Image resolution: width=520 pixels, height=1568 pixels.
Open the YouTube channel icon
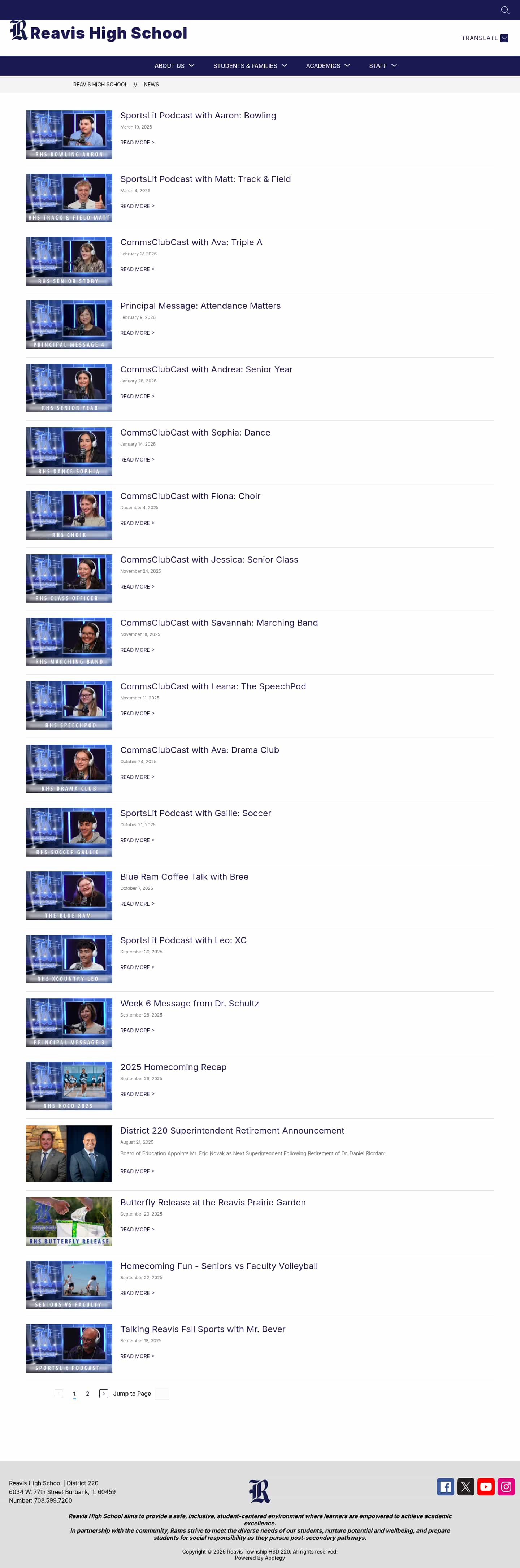[x=485, y=1487]
